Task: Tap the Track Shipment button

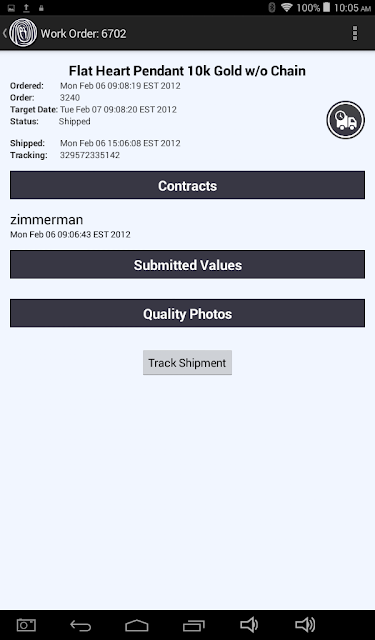Action: tap(187, 362)
